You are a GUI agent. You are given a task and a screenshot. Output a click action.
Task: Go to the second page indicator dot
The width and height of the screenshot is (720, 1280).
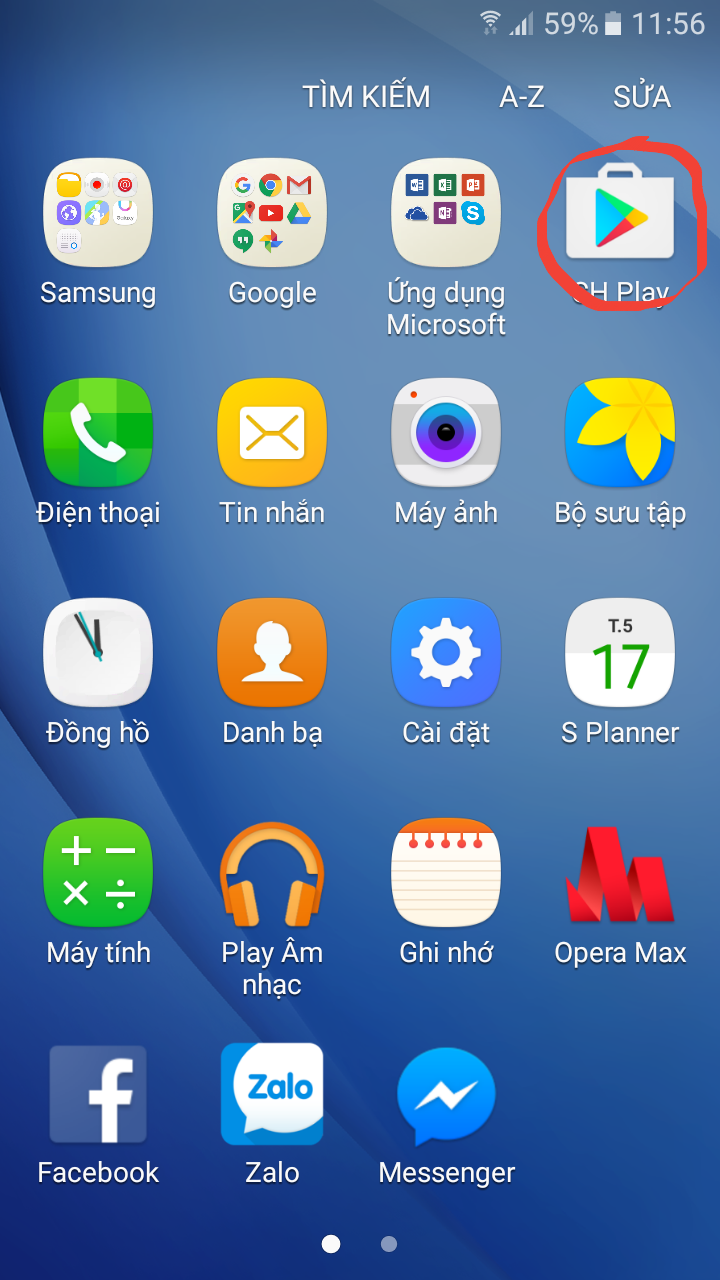[x=389, y=1244]
